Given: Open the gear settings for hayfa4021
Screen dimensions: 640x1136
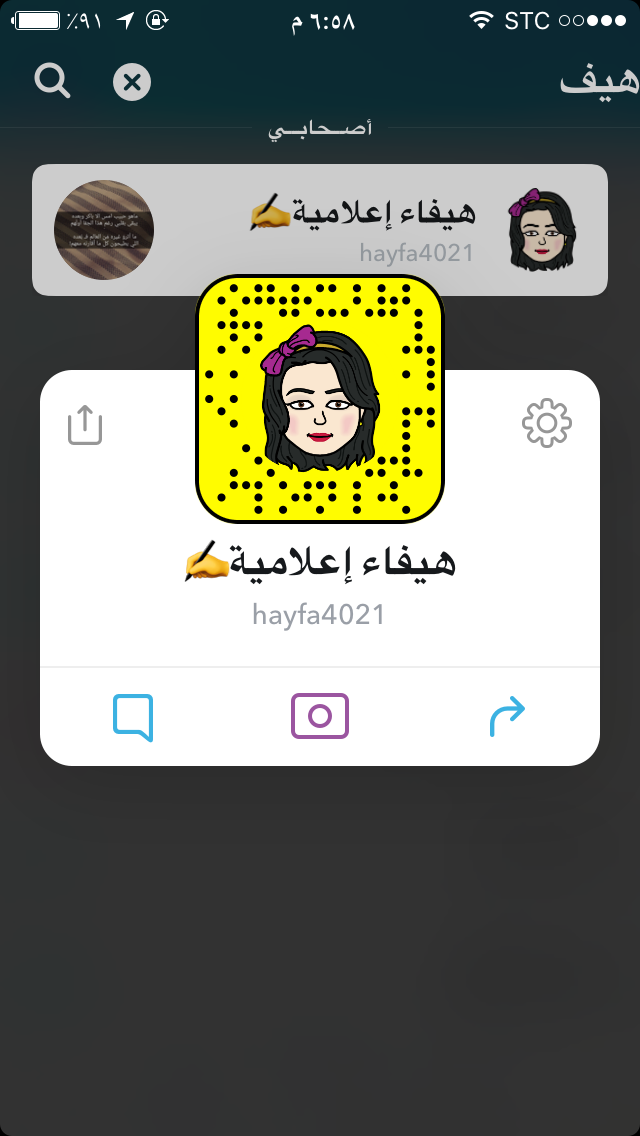Looking at the screenshot, I should click(546, 424).
